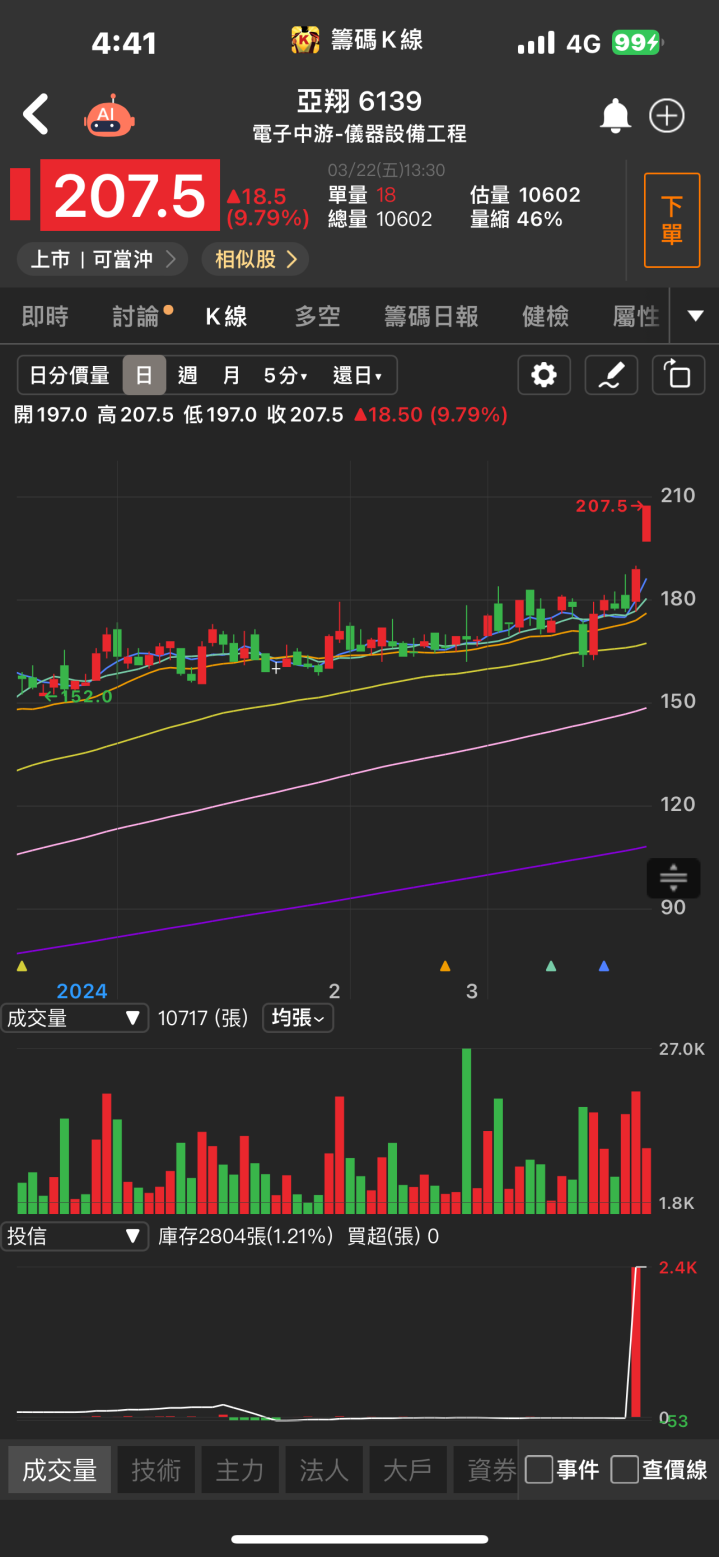Open the 5分 minute interval dropdown
Image resolution: width=719 pixels, height=1557 pixels.
click(285, 376)
